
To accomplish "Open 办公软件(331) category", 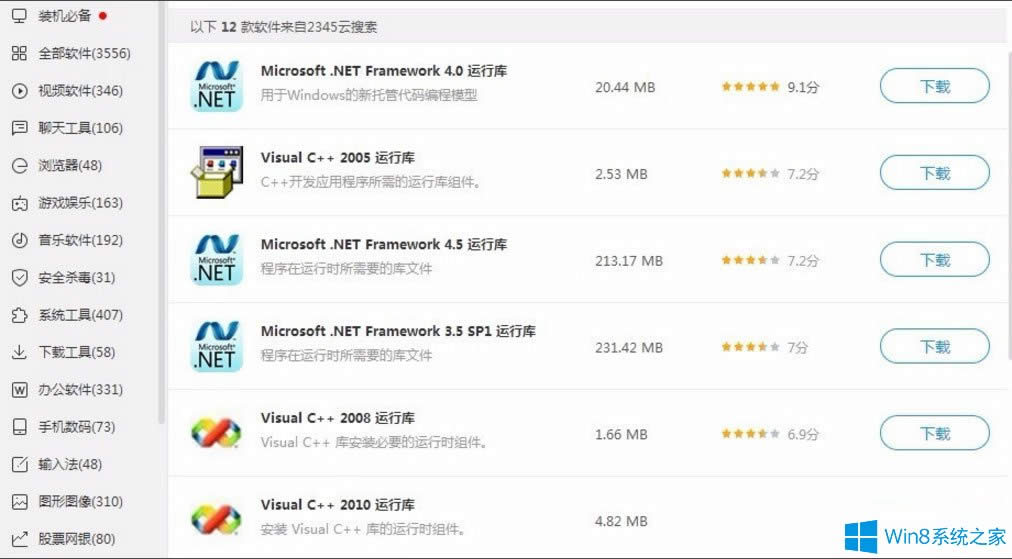I will click(x=80, y=389).
